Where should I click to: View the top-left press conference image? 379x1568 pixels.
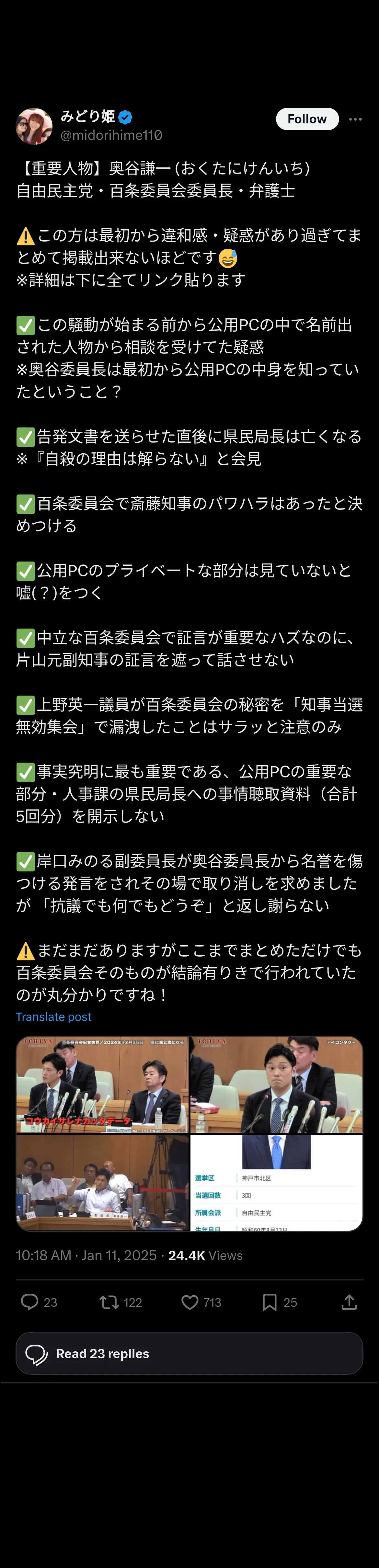click(102, 1084)
